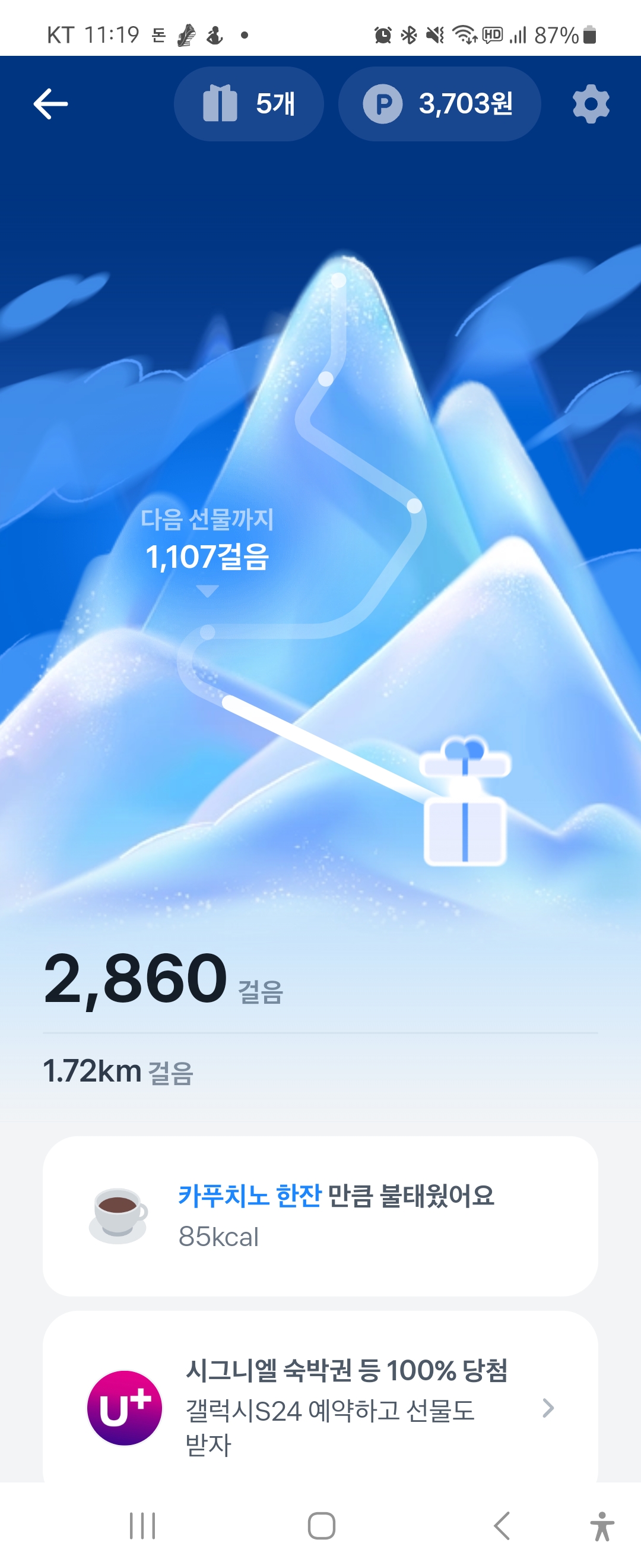Tap the system home button

(x=321, y=1525)
